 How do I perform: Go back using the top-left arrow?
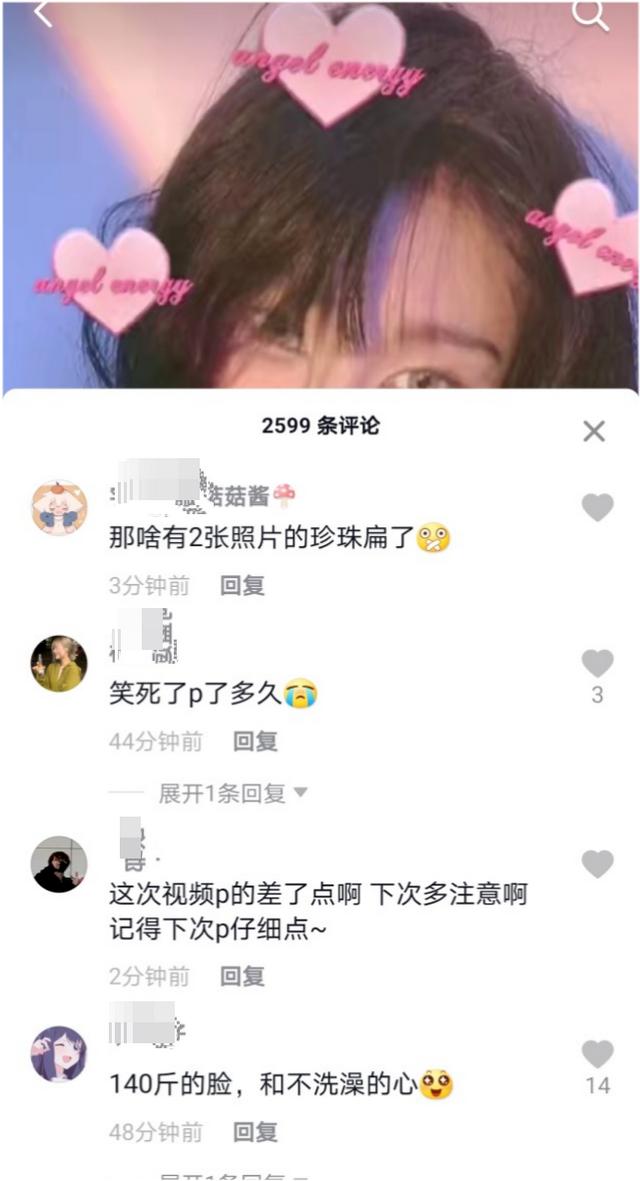click(42, 14)
